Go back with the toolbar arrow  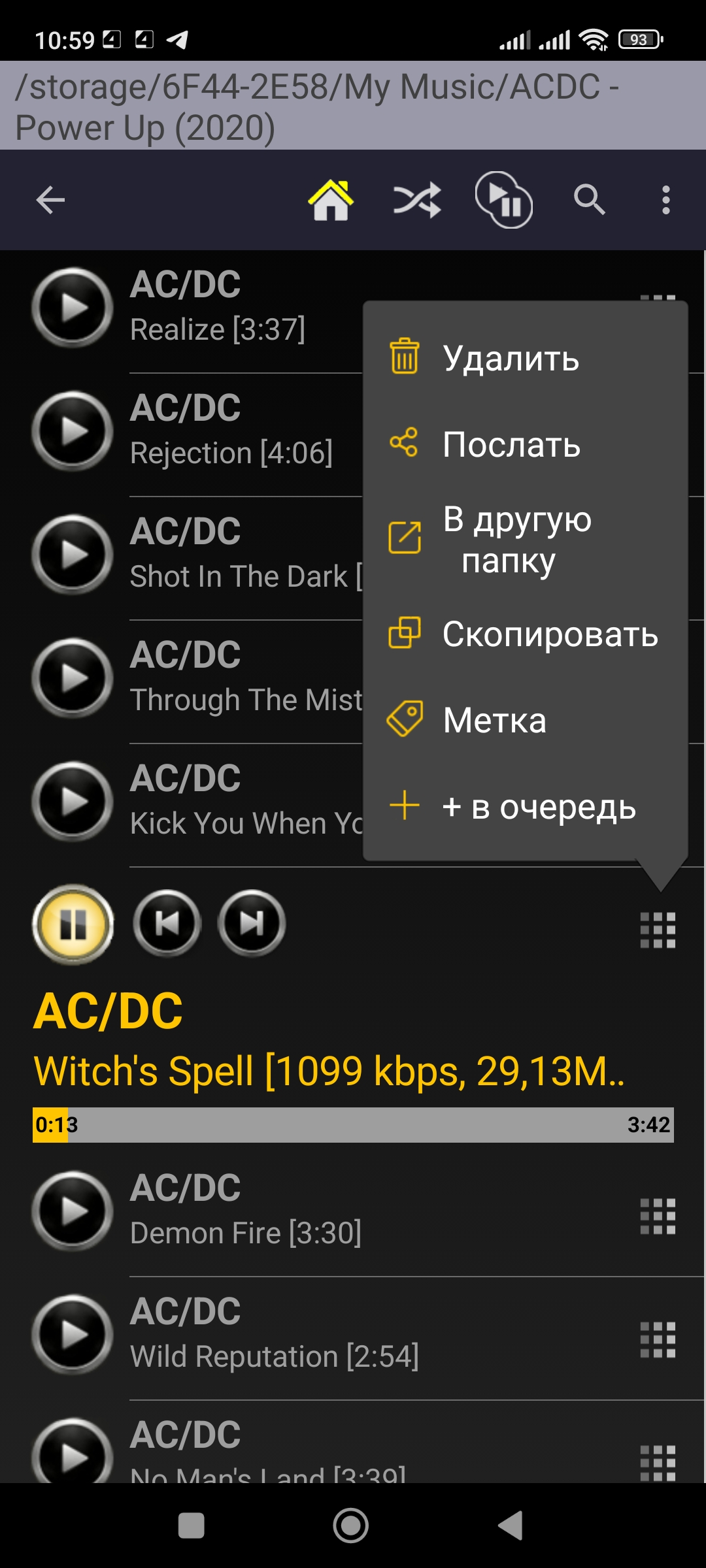[x=50, y=200]
